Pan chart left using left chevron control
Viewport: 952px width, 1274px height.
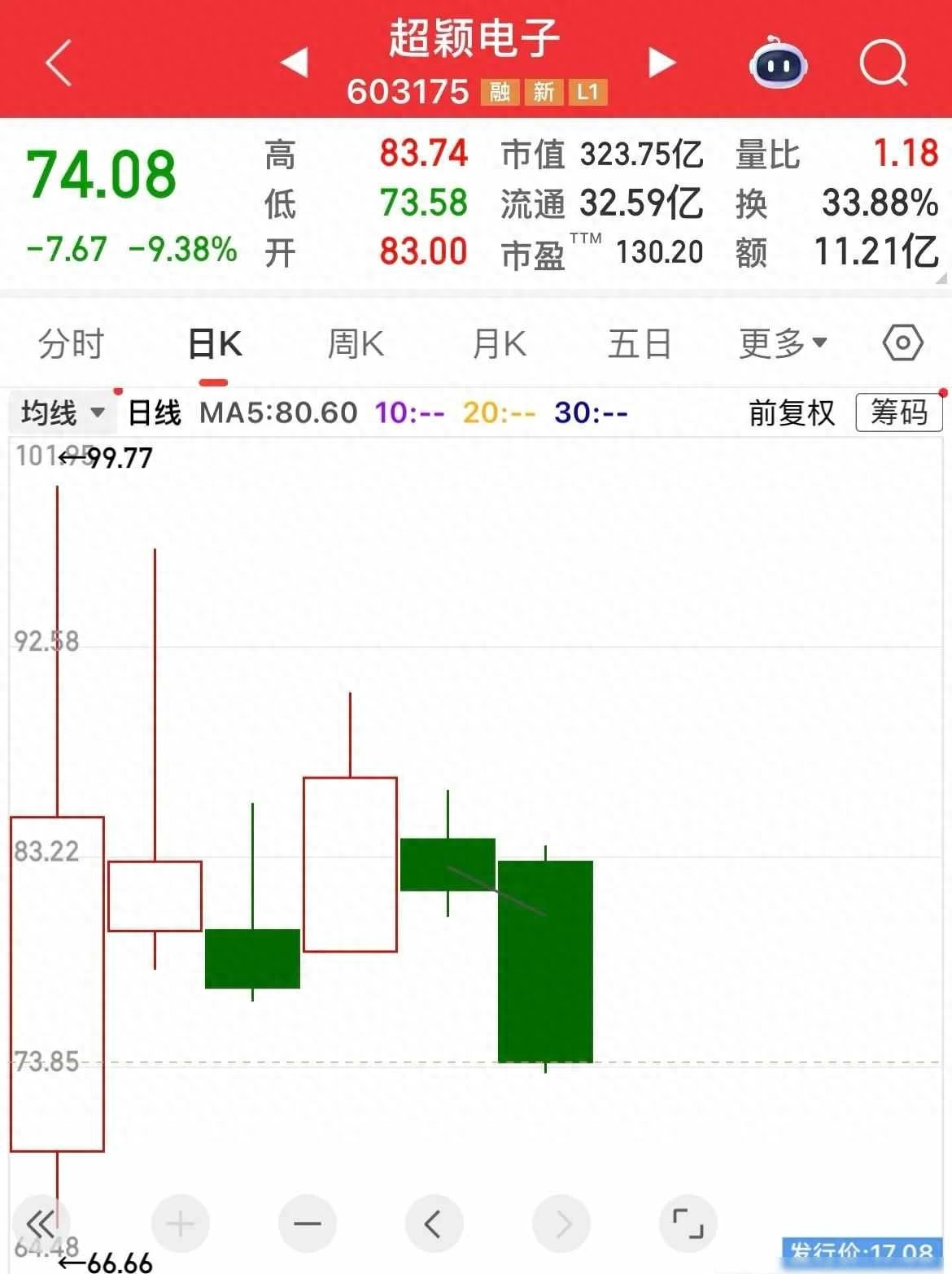(x=435, y=1223)
